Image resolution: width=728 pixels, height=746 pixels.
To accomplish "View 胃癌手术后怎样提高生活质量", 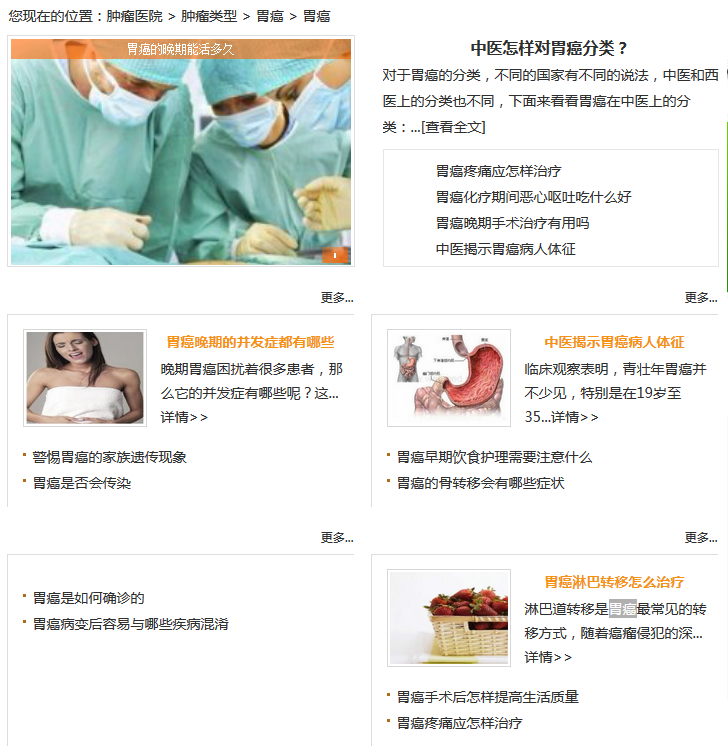I will point(487,697).
